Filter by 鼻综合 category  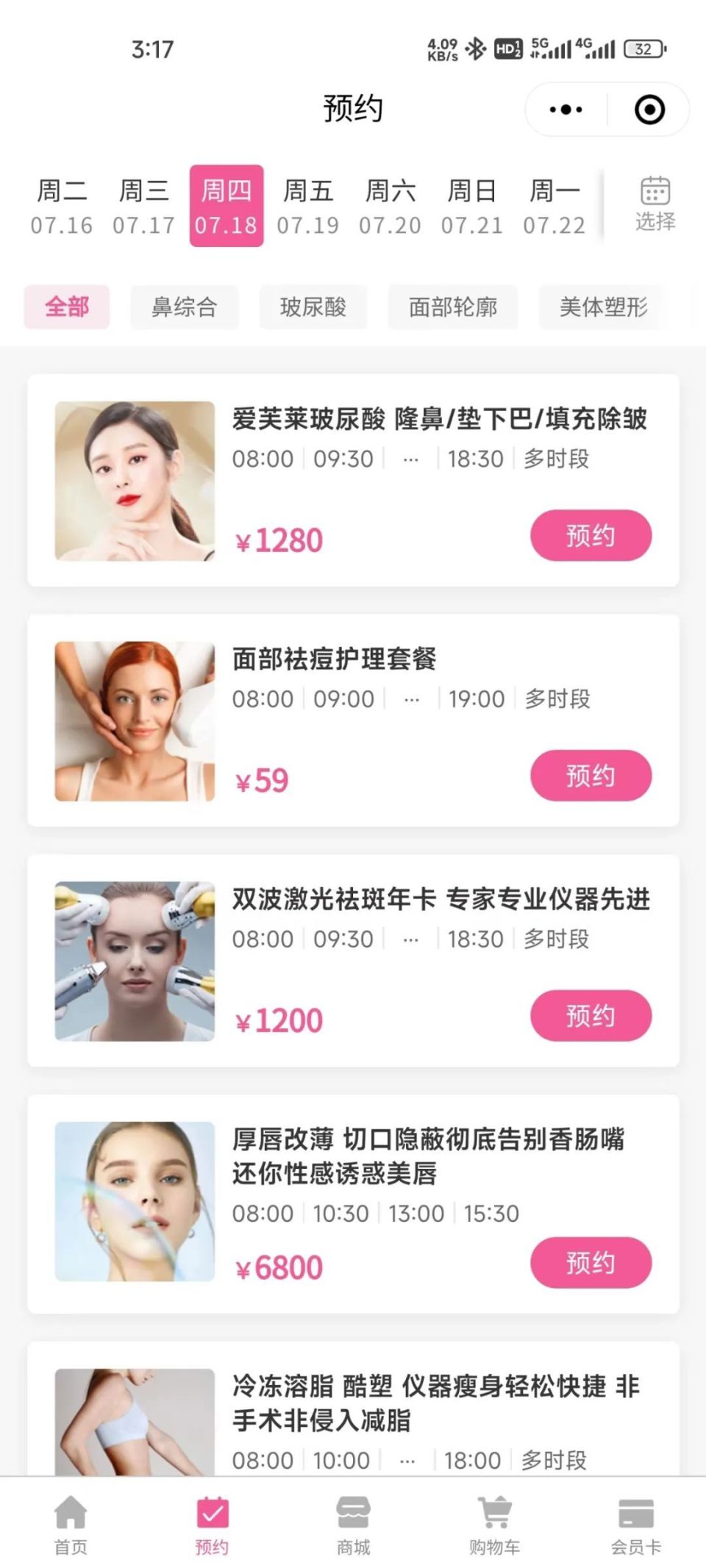click(x=185, y=307)
